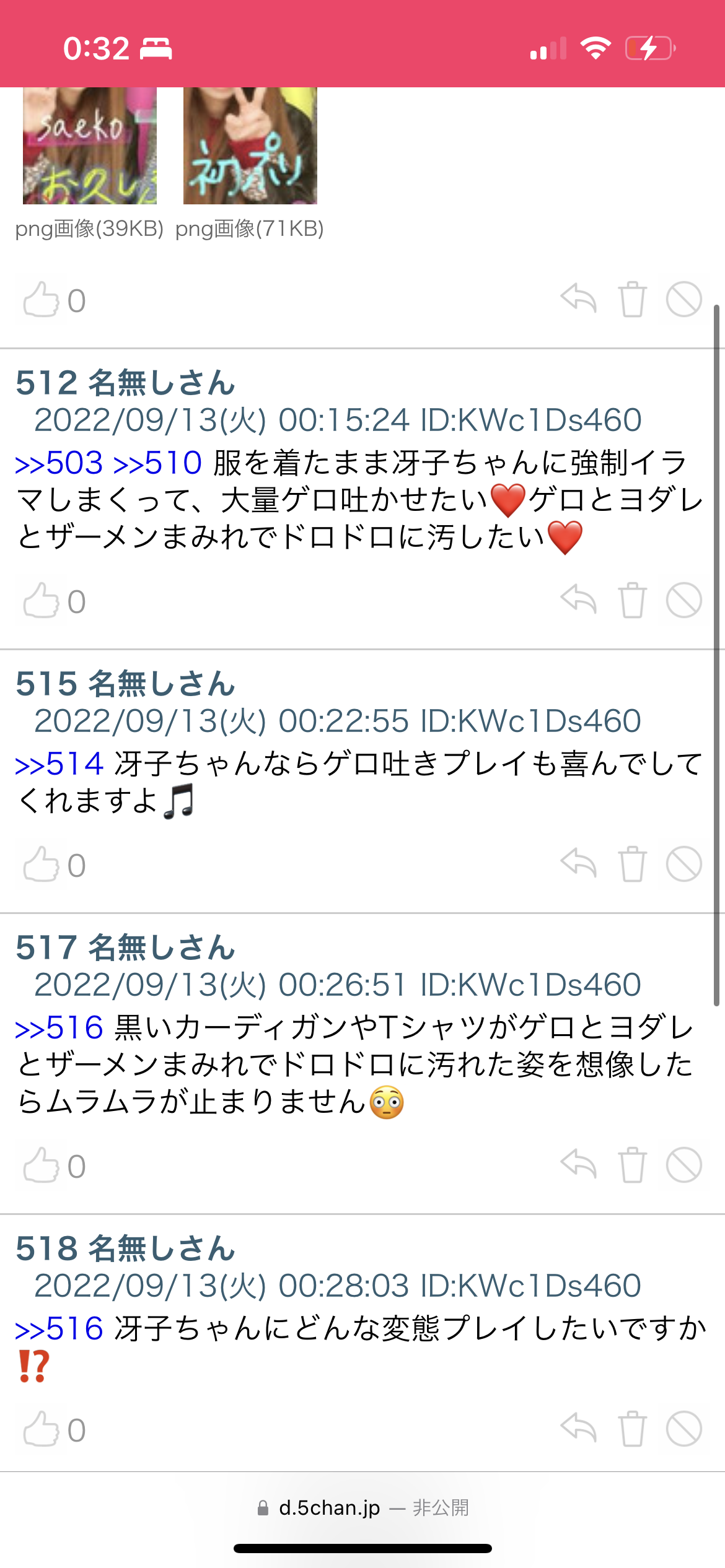
Task: Follow the >>516 link in post 517
Action: pos(59,1028)
